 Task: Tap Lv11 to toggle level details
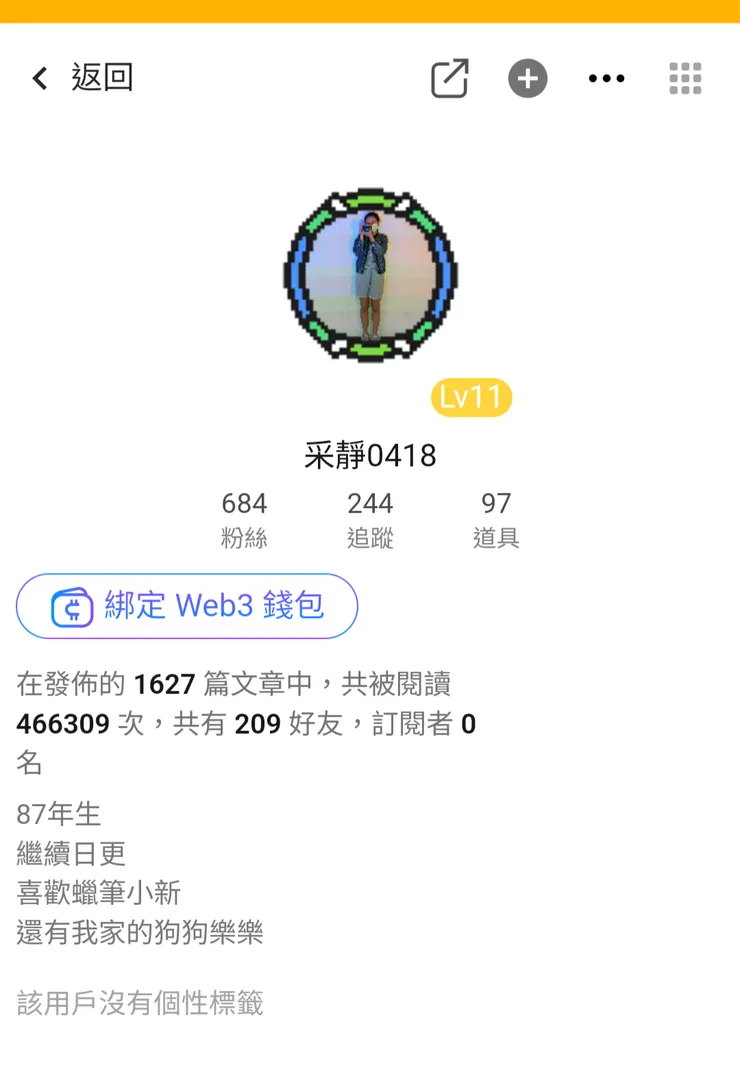(x=471, y=396)
